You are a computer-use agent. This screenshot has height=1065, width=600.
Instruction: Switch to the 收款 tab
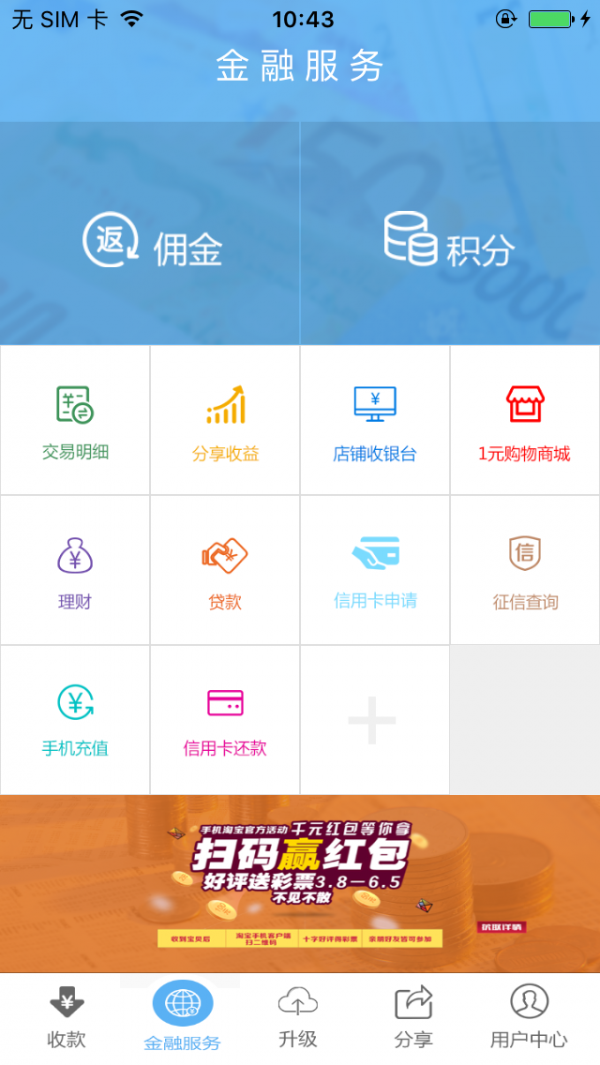[x=67, y=1017]
